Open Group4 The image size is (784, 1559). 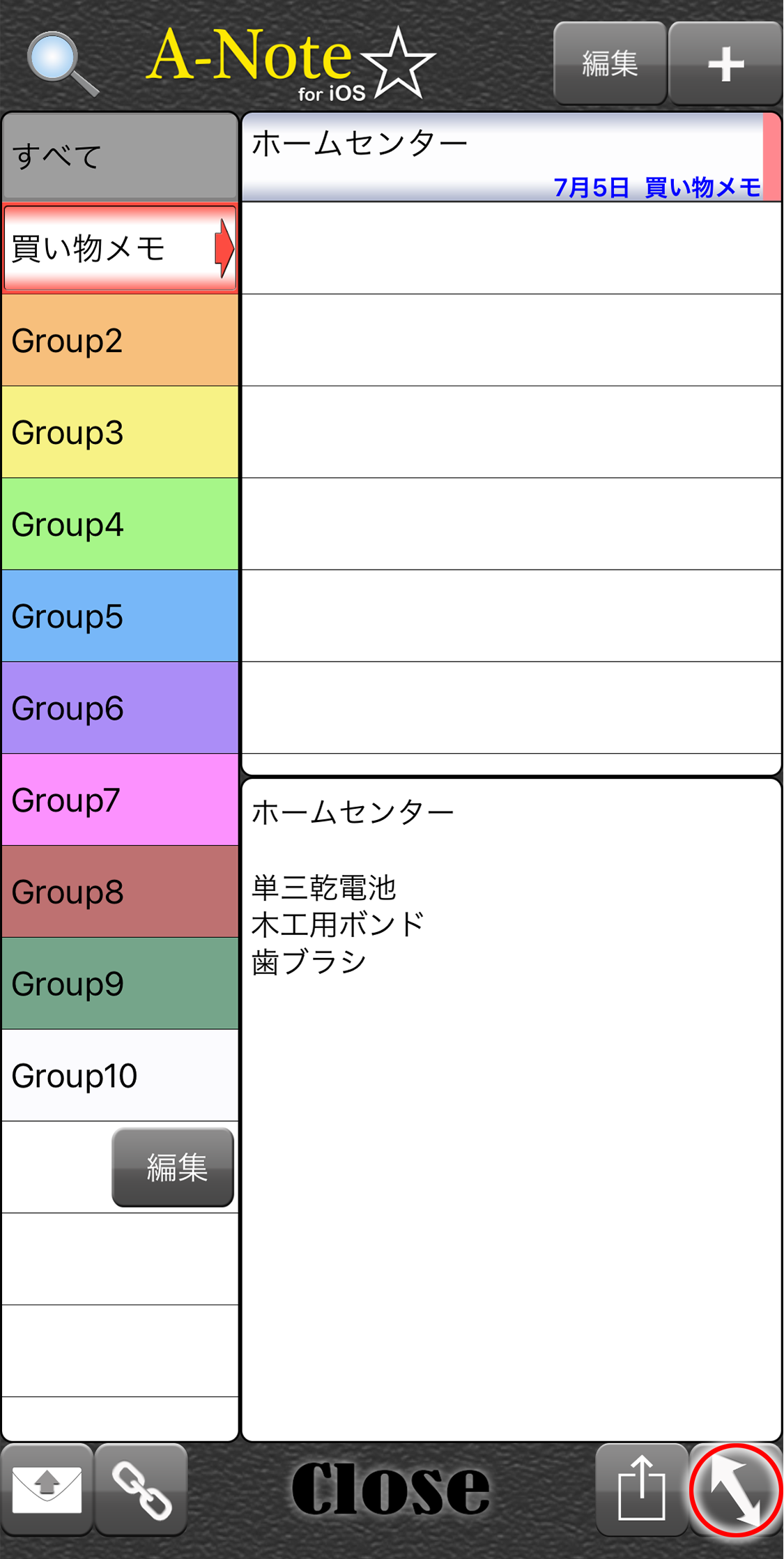tap(120, 524)
